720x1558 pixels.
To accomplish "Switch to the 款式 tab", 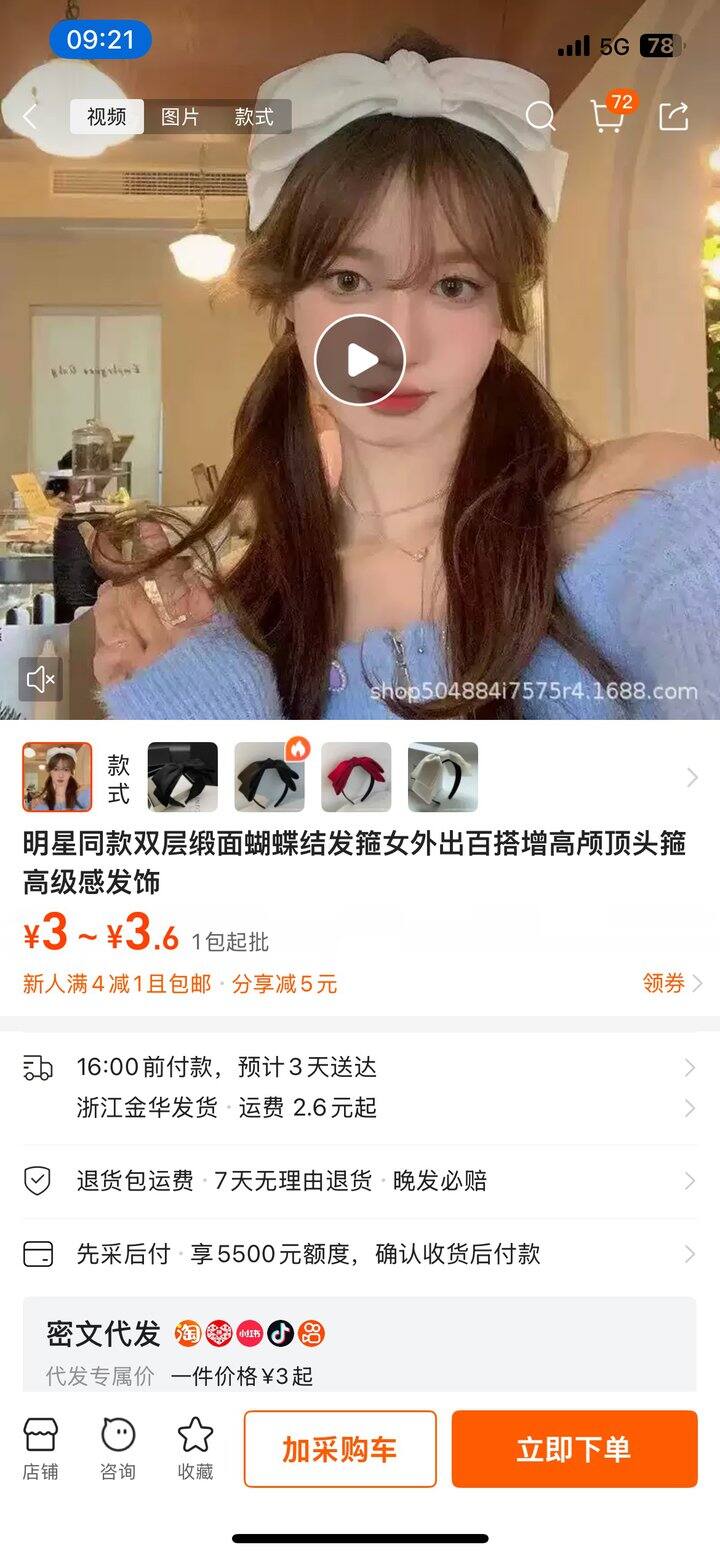I will coord(254,117).
